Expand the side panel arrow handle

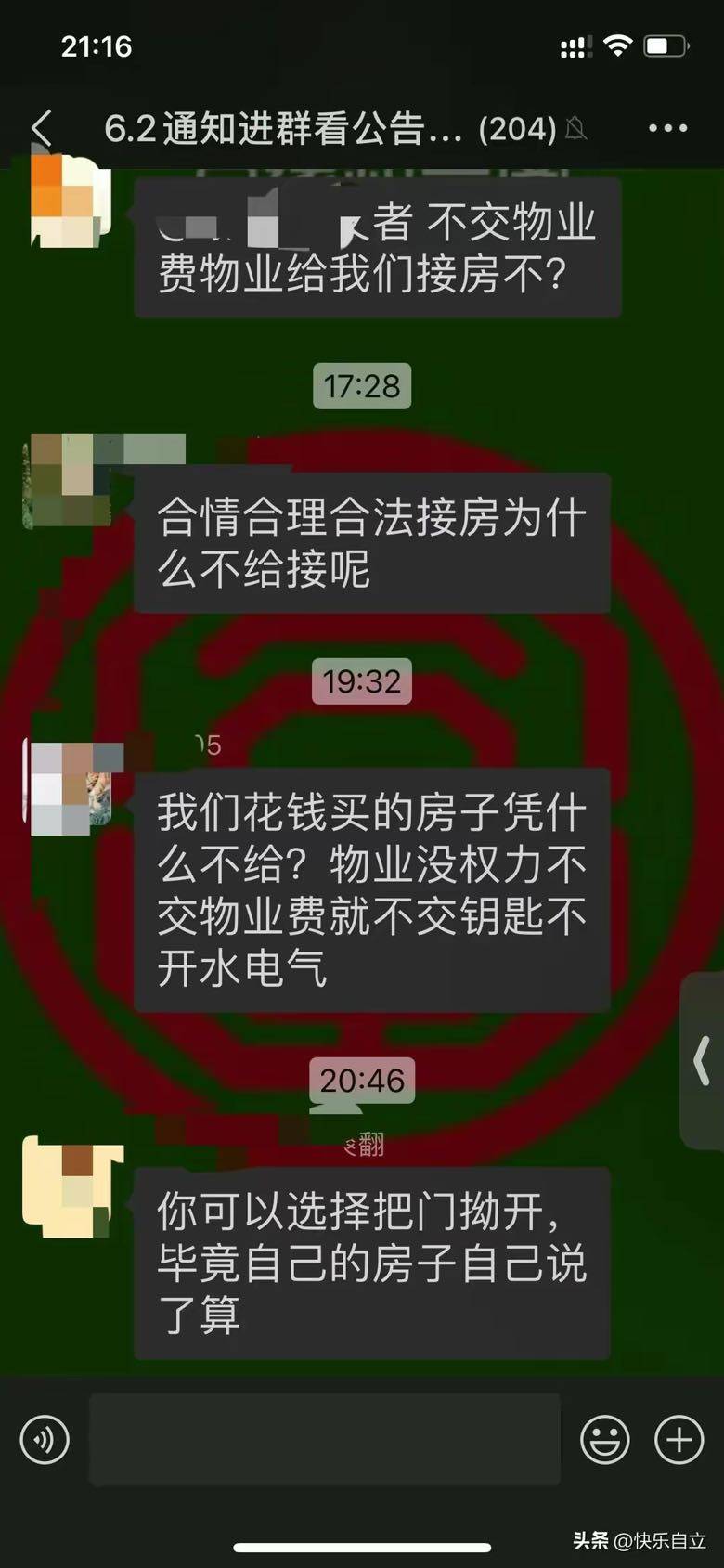703,1061
